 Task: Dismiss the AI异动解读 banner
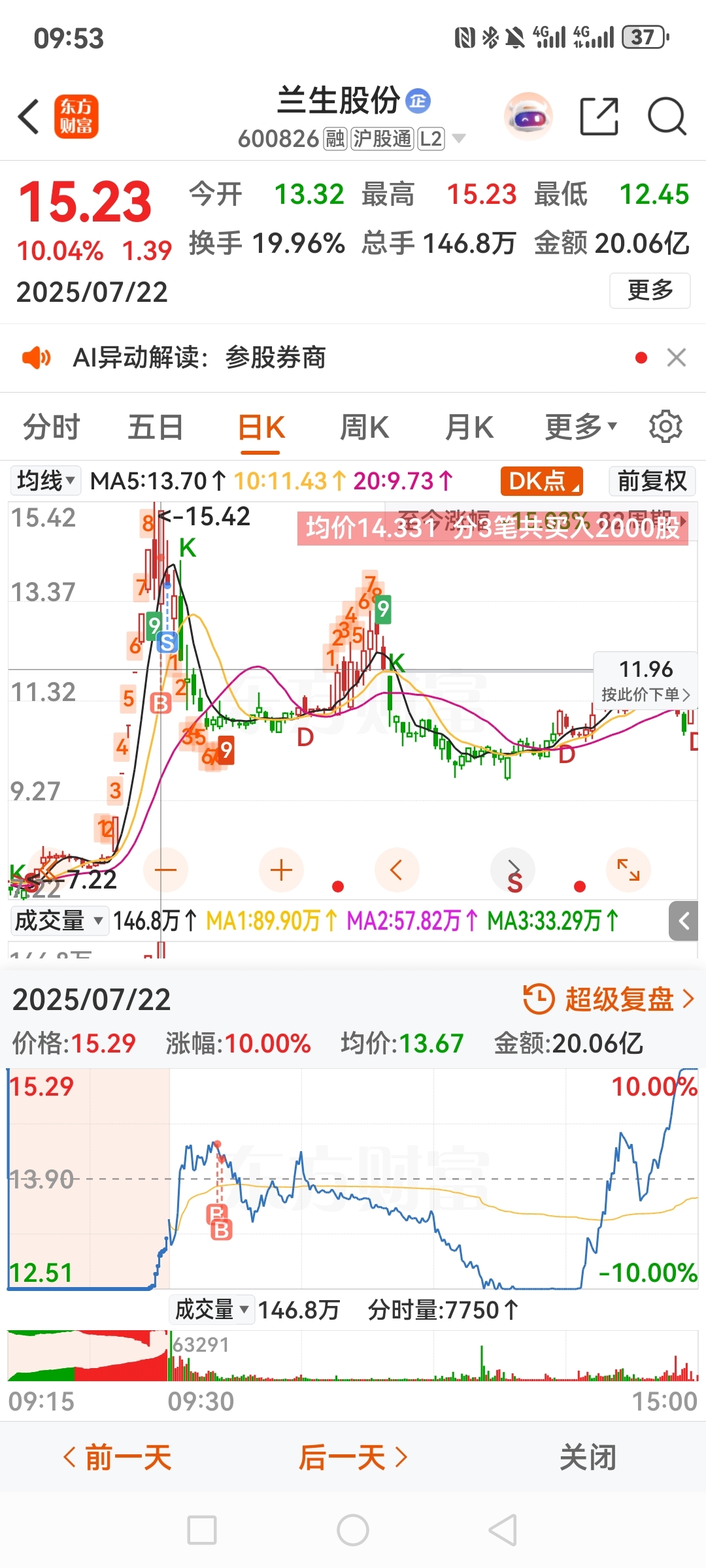677,357
